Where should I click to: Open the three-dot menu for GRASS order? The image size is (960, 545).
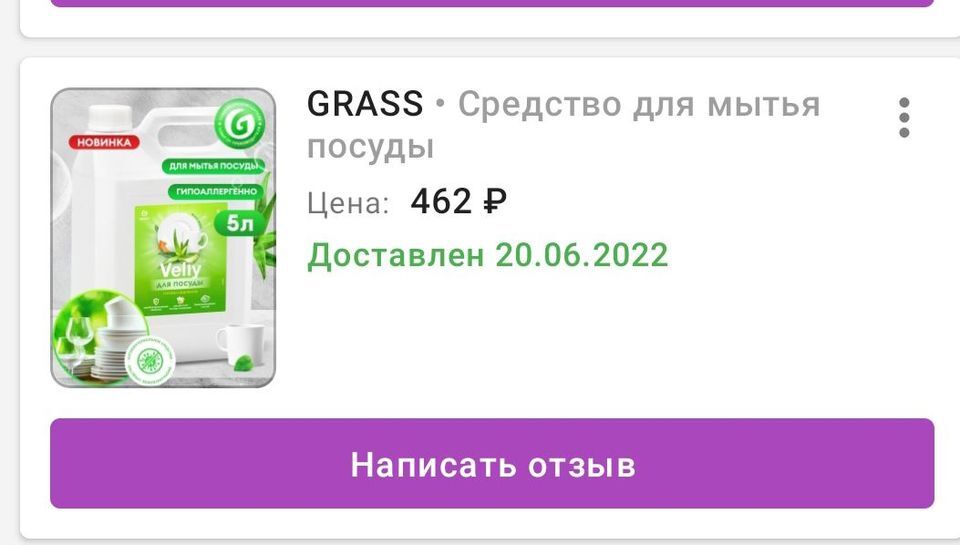(904, 118)
